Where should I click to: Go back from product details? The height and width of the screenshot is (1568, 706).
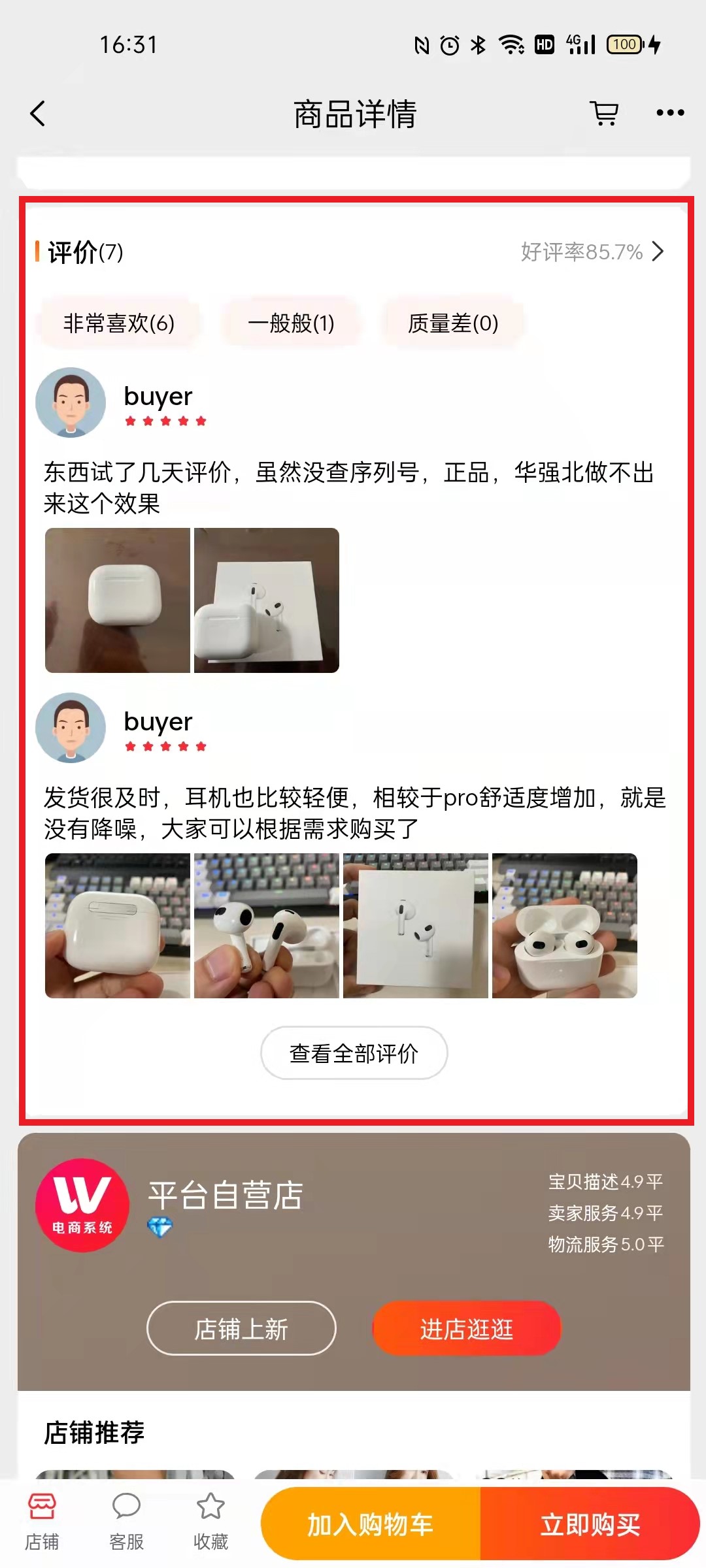coord(38,114)
